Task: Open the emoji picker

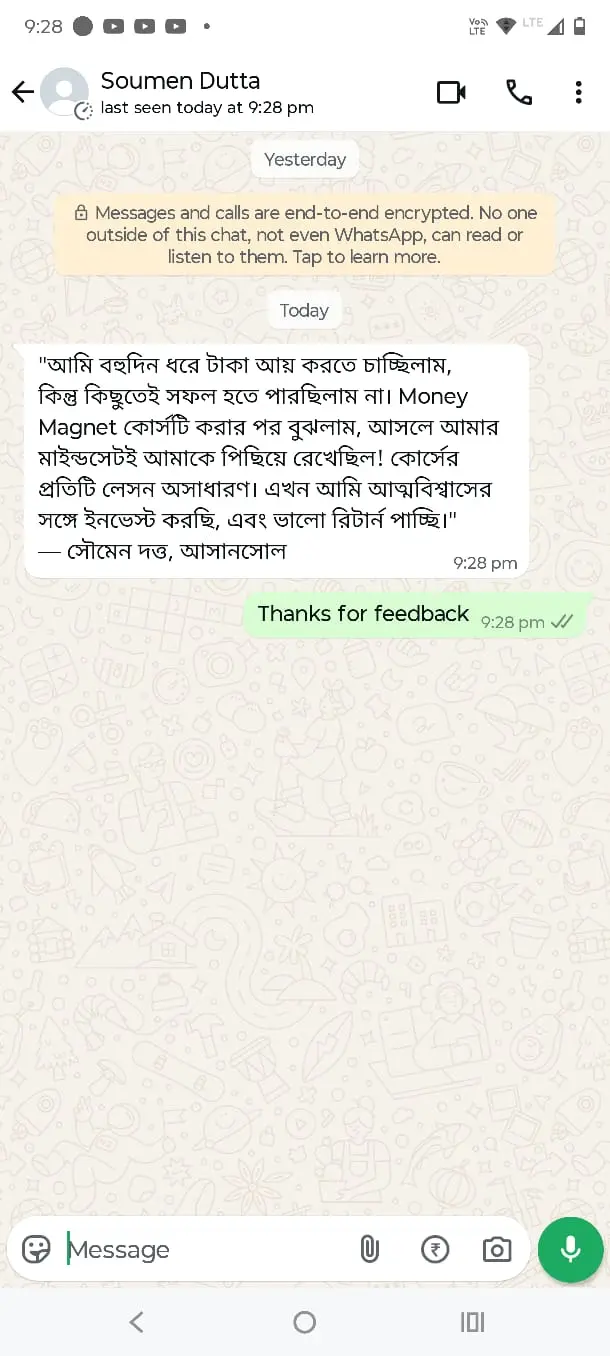Action: coord(36,1249)
